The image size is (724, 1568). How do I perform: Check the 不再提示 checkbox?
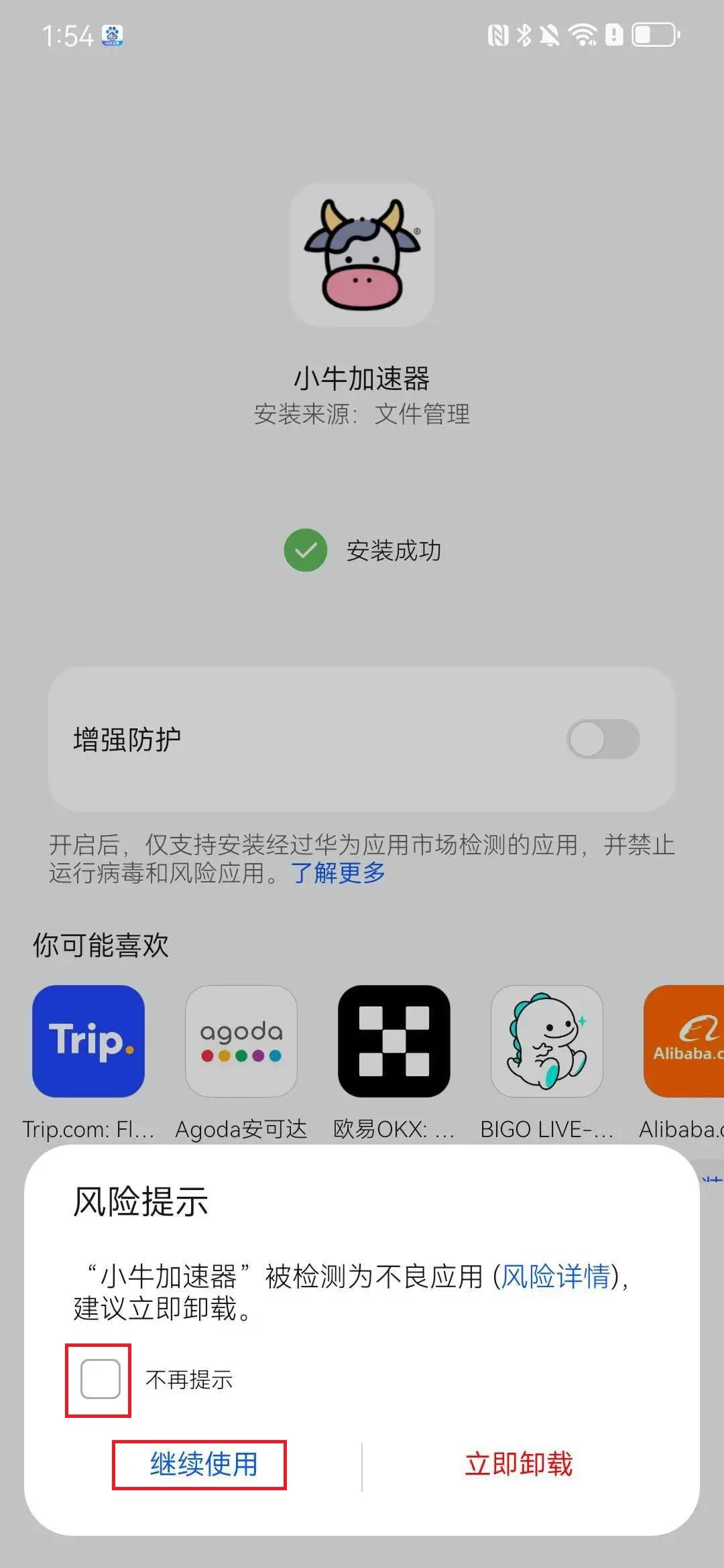point(100,1379)
